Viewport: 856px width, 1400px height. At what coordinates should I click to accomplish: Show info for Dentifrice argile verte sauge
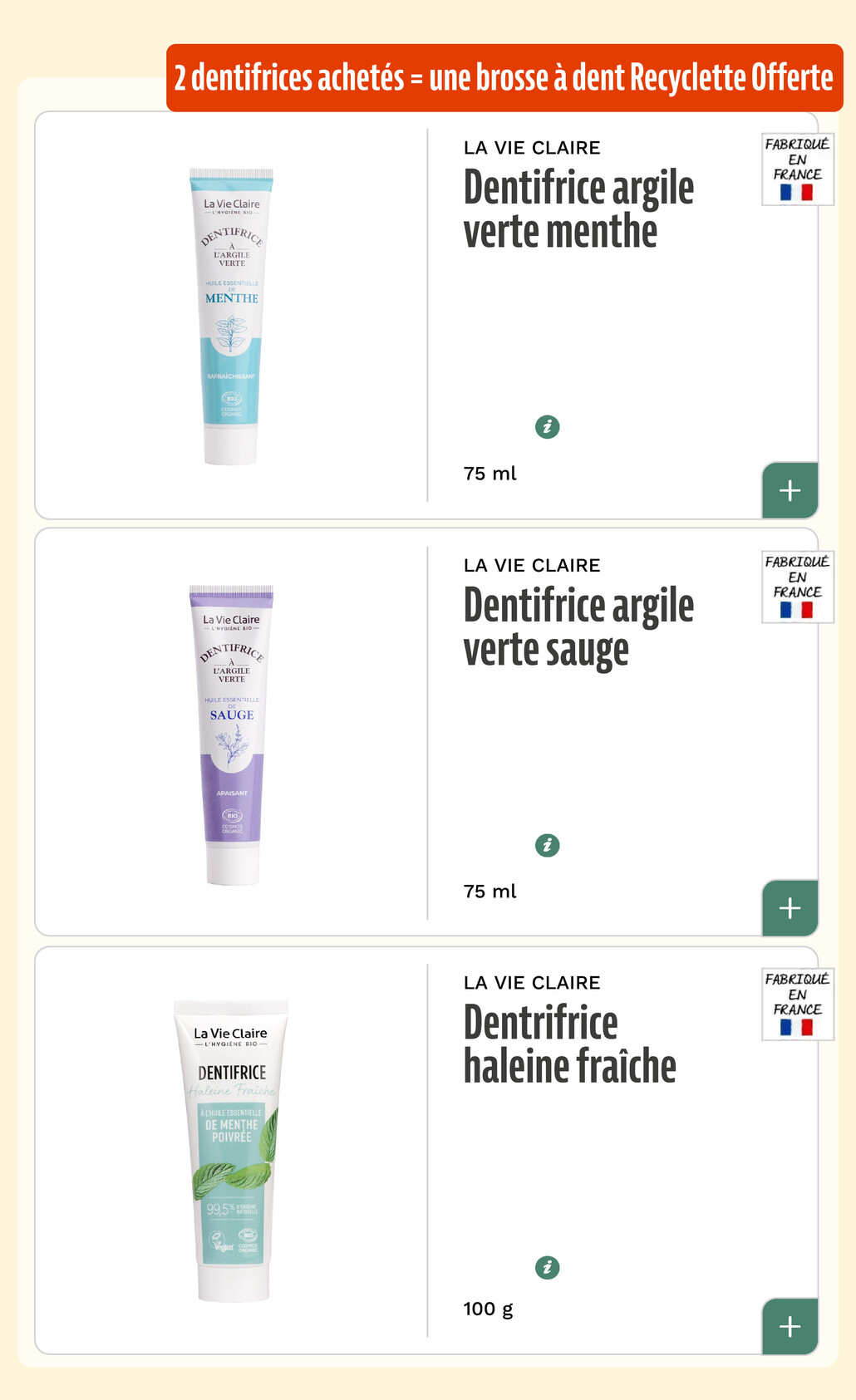point(547,845)
